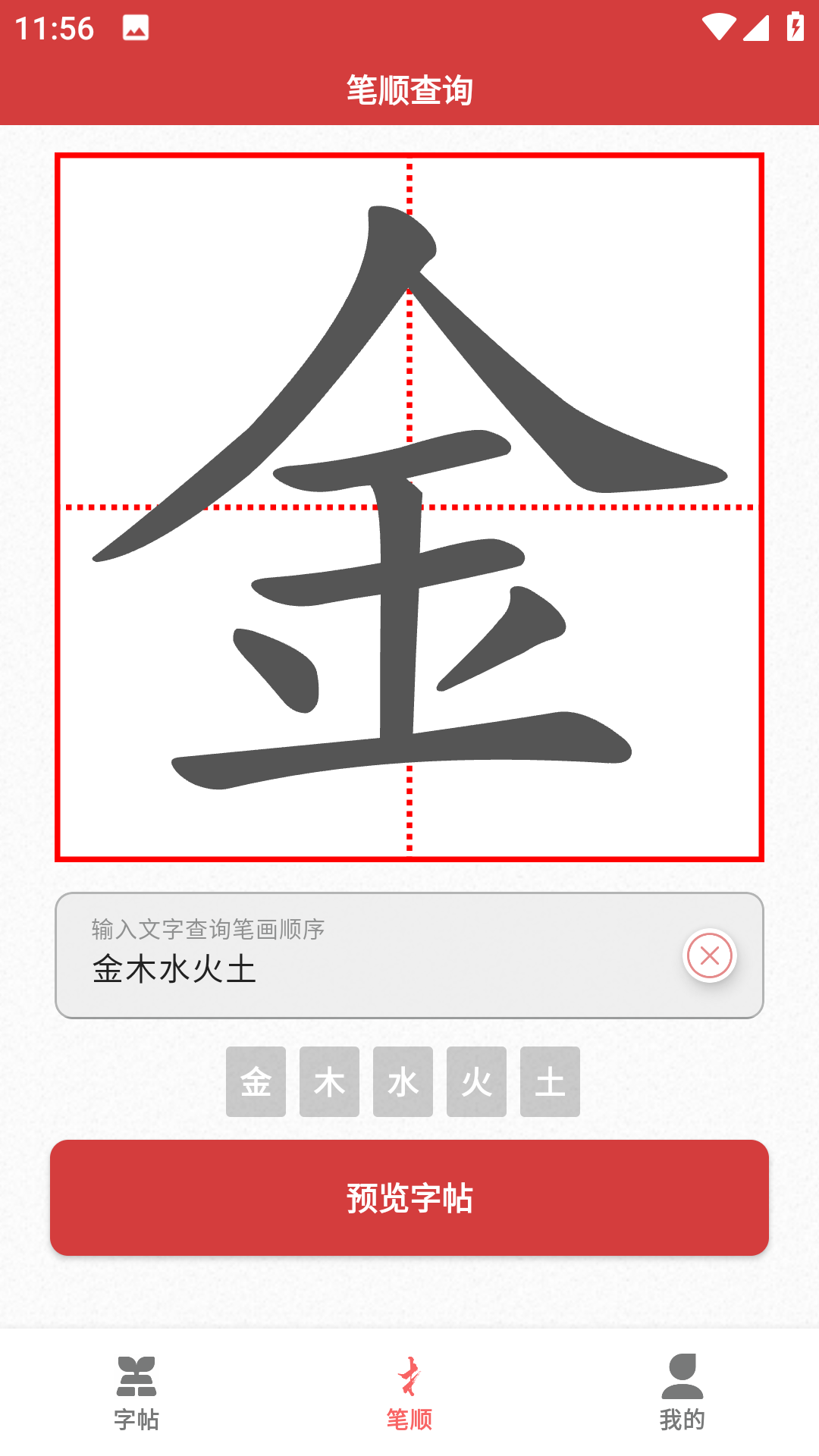This screenshot has width=819, height=1456.
Task: Select the 火 character chip
Action: click(476, 1082)
